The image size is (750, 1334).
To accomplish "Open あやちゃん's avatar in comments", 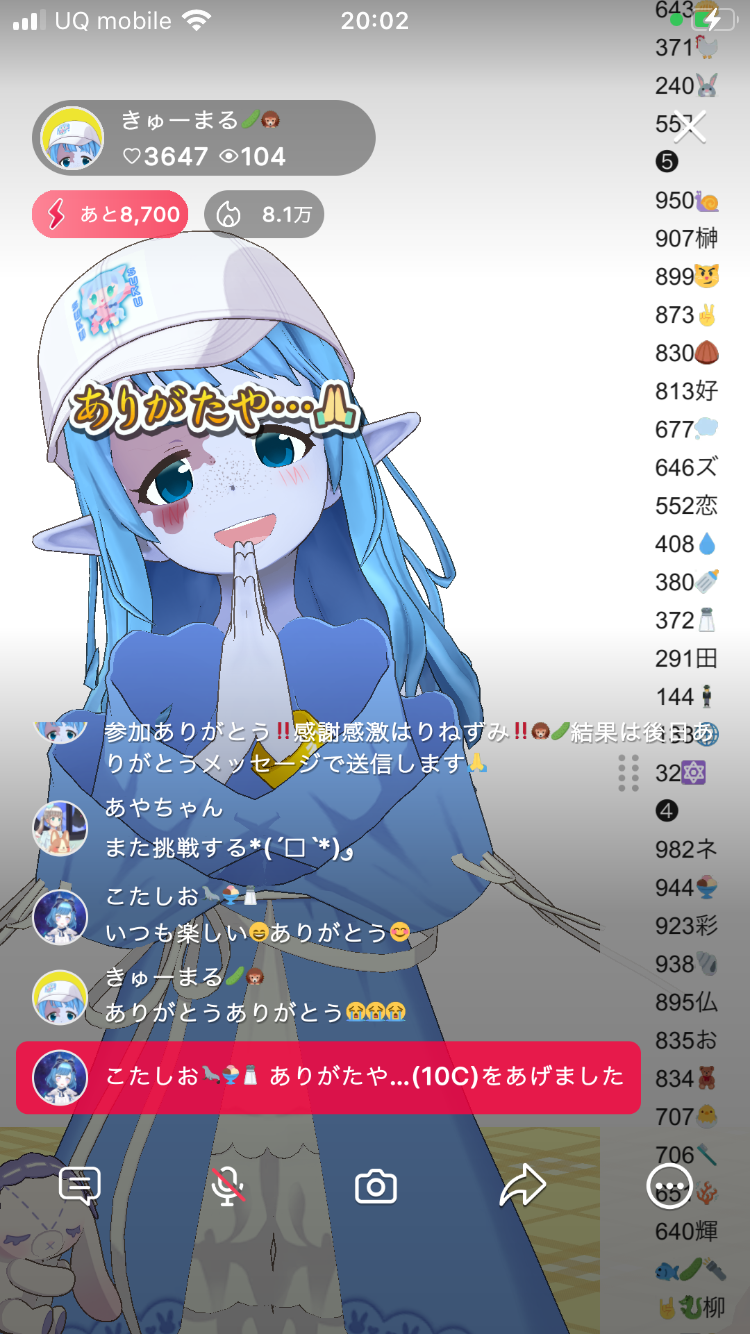I will 60,828.
